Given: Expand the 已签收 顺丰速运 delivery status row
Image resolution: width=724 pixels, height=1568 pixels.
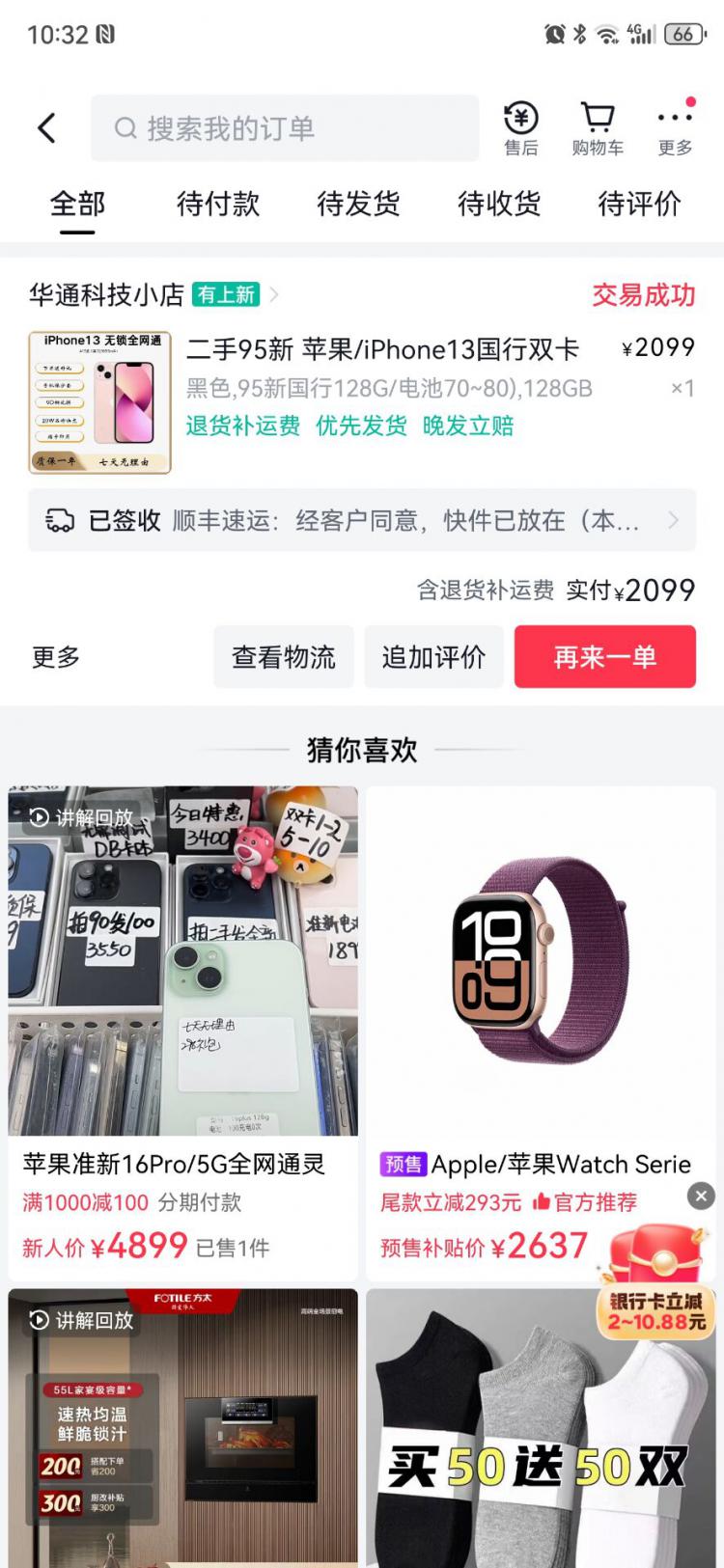Looking at the screenshot, I should [362, 521].
